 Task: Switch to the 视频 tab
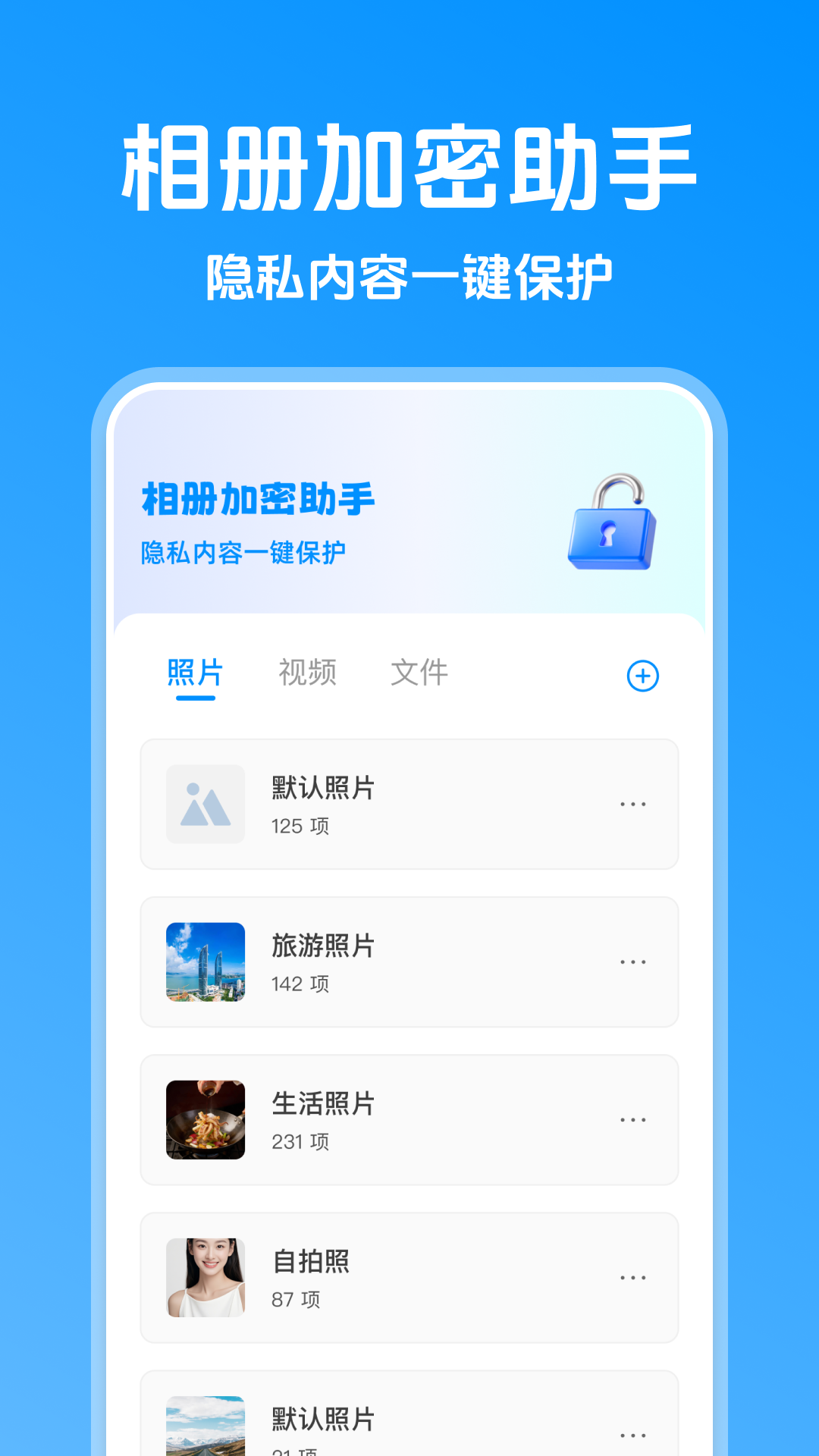[306, 673]
